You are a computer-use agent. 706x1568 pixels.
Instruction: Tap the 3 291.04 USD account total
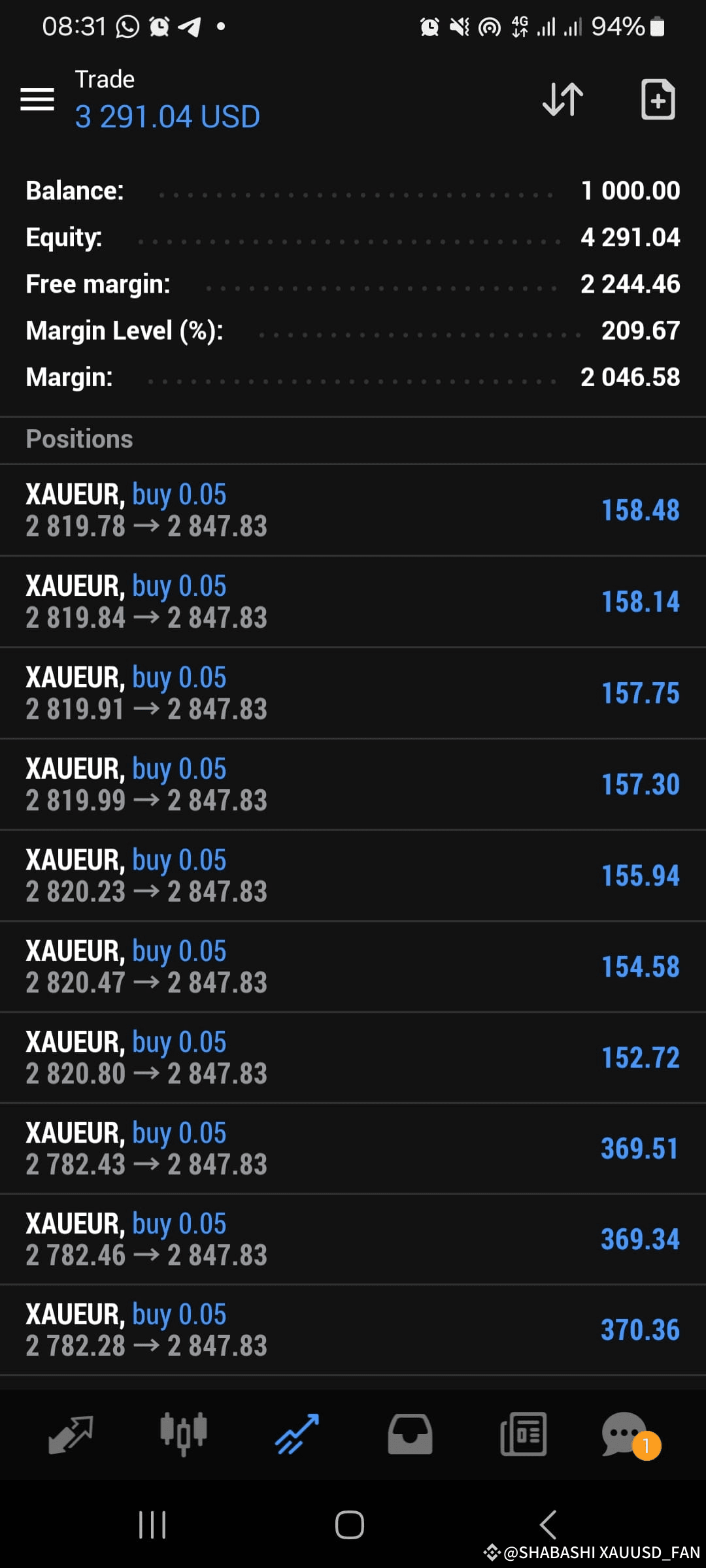point(167,116)
